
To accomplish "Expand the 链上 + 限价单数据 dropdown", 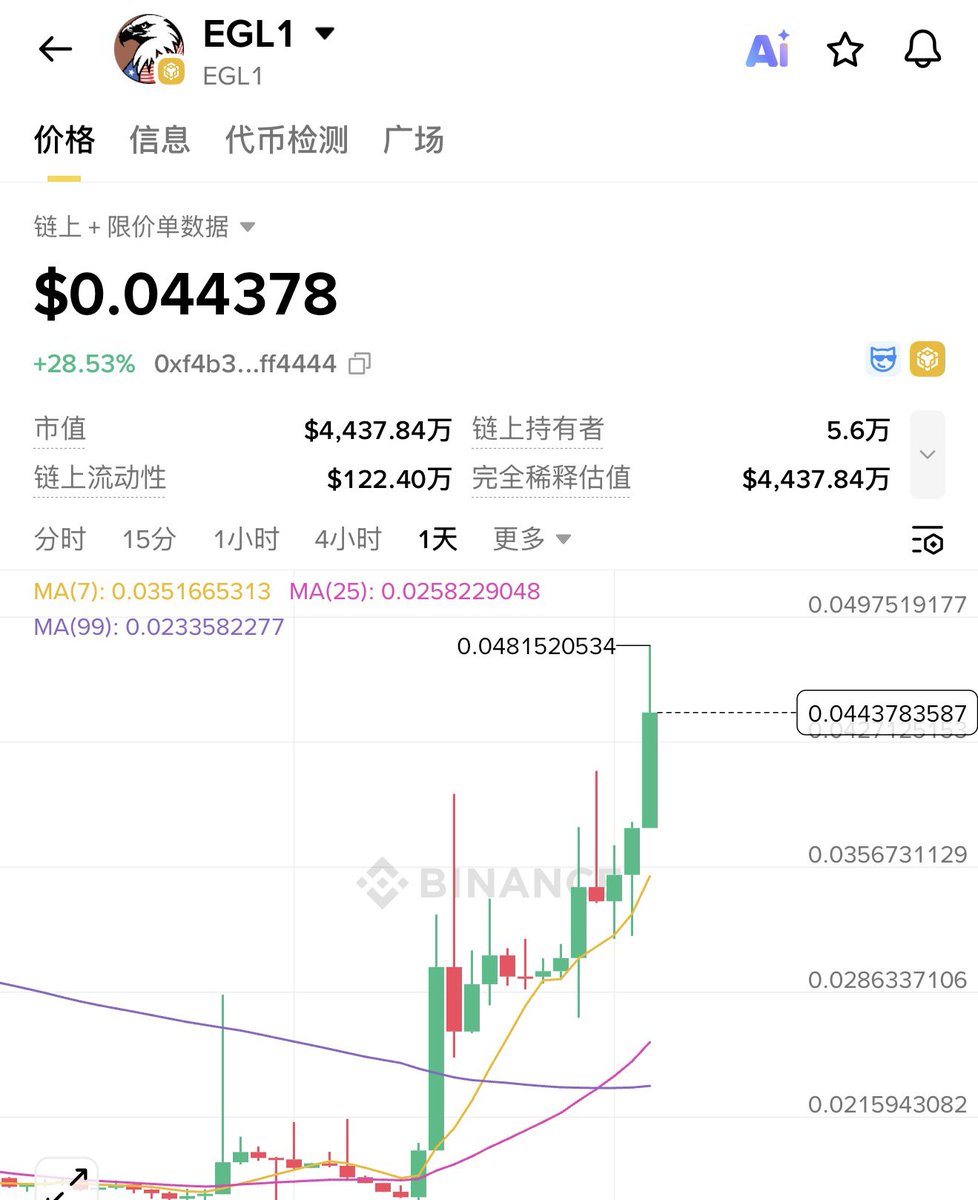I will [248, 227].
